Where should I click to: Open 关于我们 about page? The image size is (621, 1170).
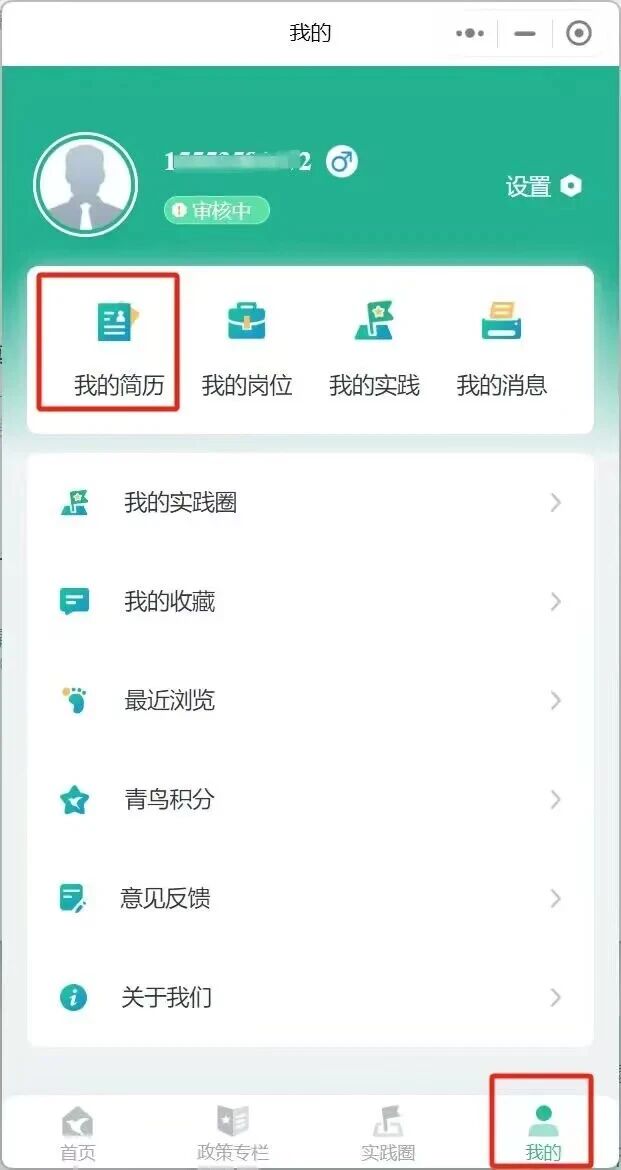pyautogui.click(x=310, y=998)
